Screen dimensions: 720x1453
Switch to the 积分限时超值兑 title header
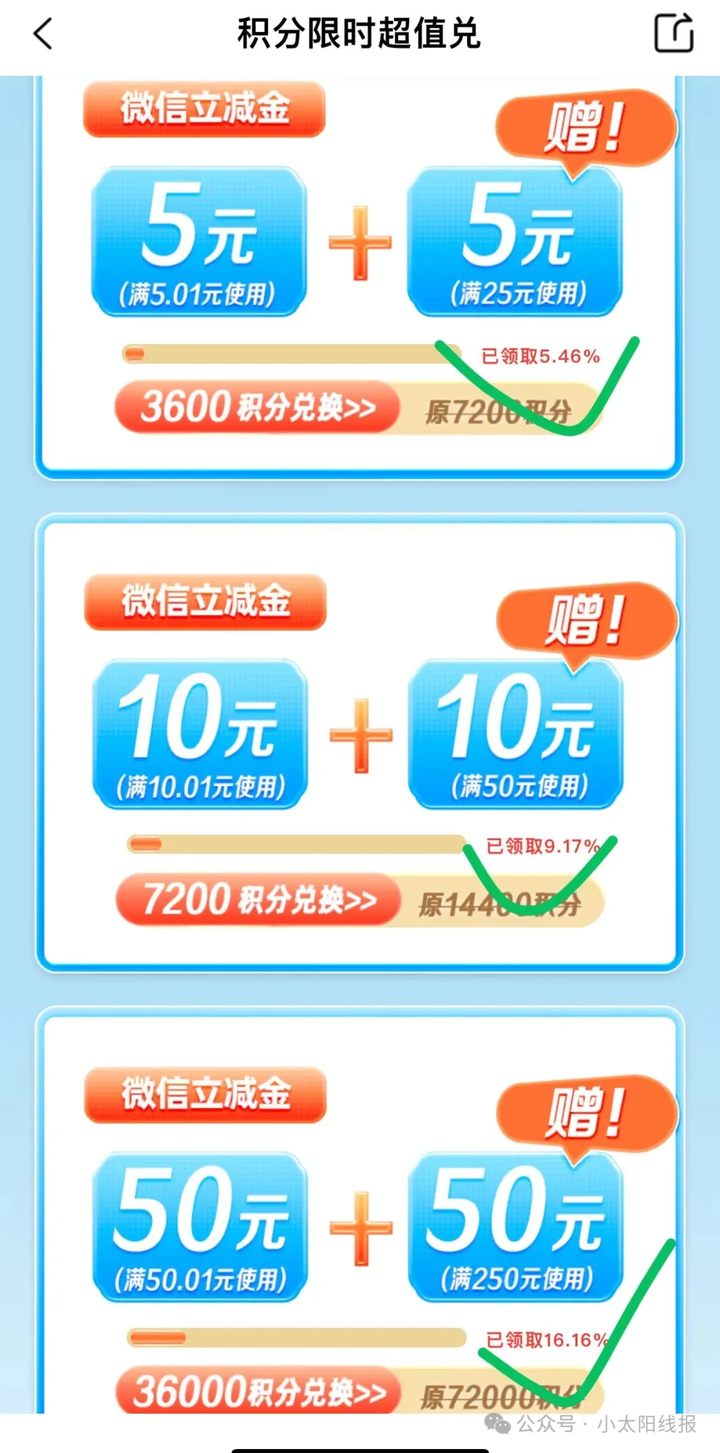(360, 33)
